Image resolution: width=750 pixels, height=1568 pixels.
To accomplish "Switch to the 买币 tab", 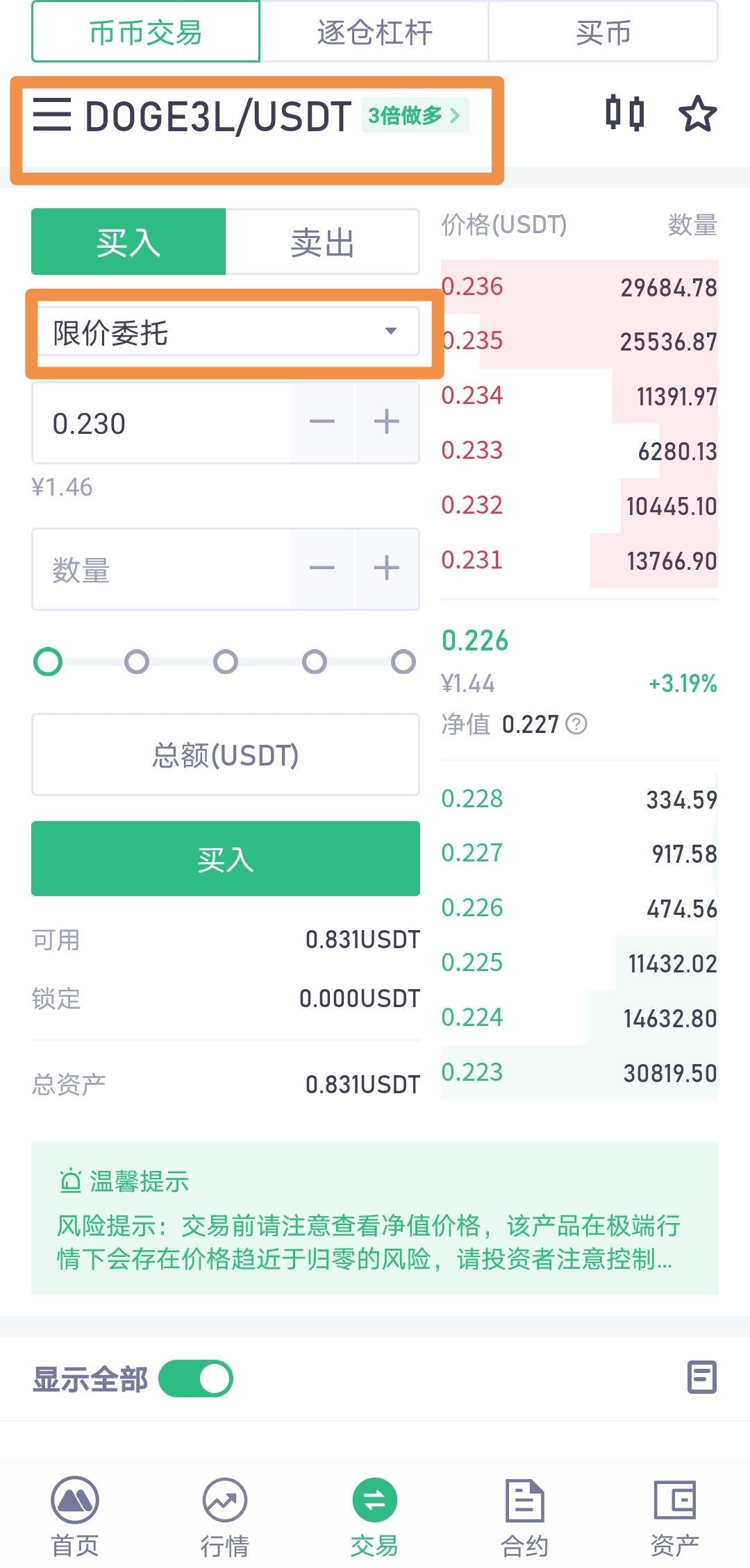I will pos(603,33).
